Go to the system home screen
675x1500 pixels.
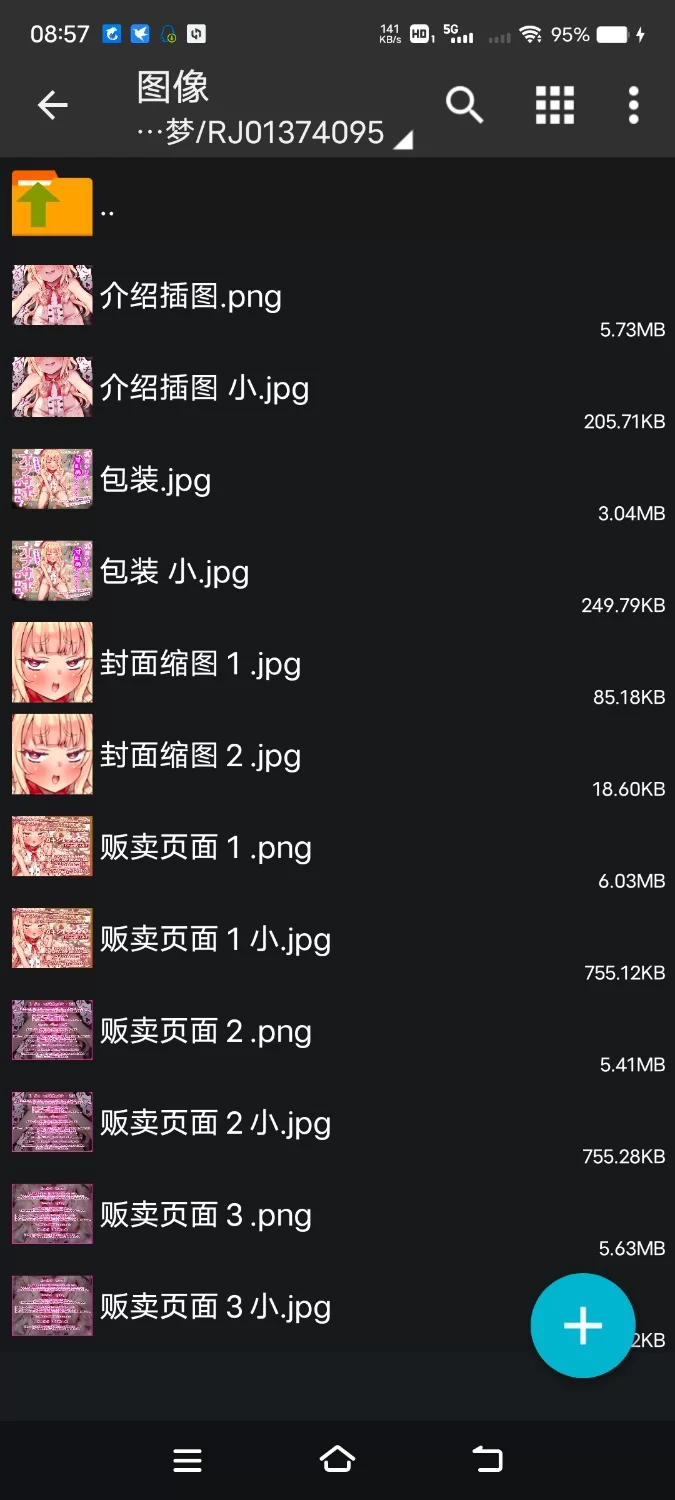tap(337, 1460)
